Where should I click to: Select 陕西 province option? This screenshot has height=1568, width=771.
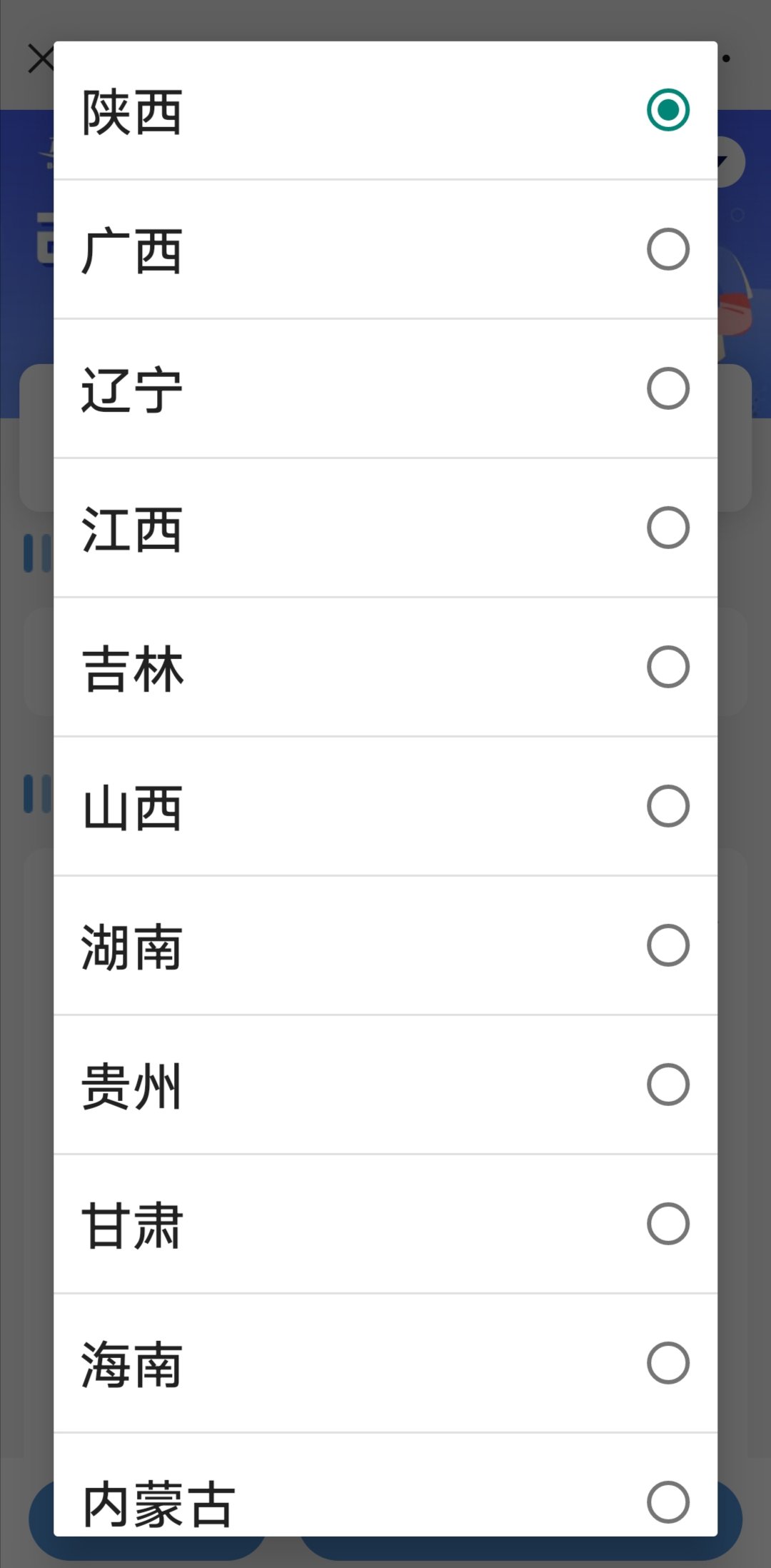(667, 110)
